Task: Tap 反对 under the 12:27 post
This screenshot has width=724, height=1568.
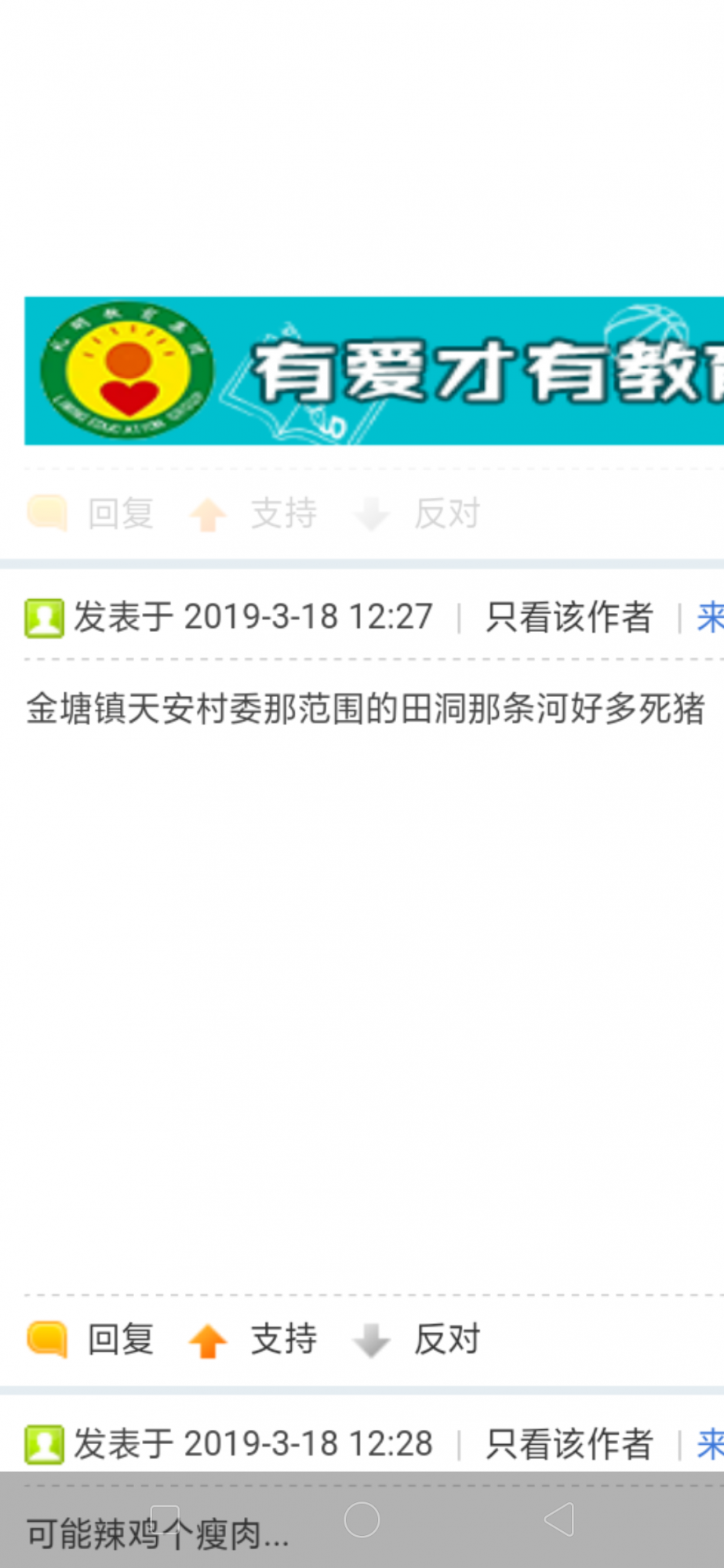Action: pyautogui.click(x=446, y=1339)
